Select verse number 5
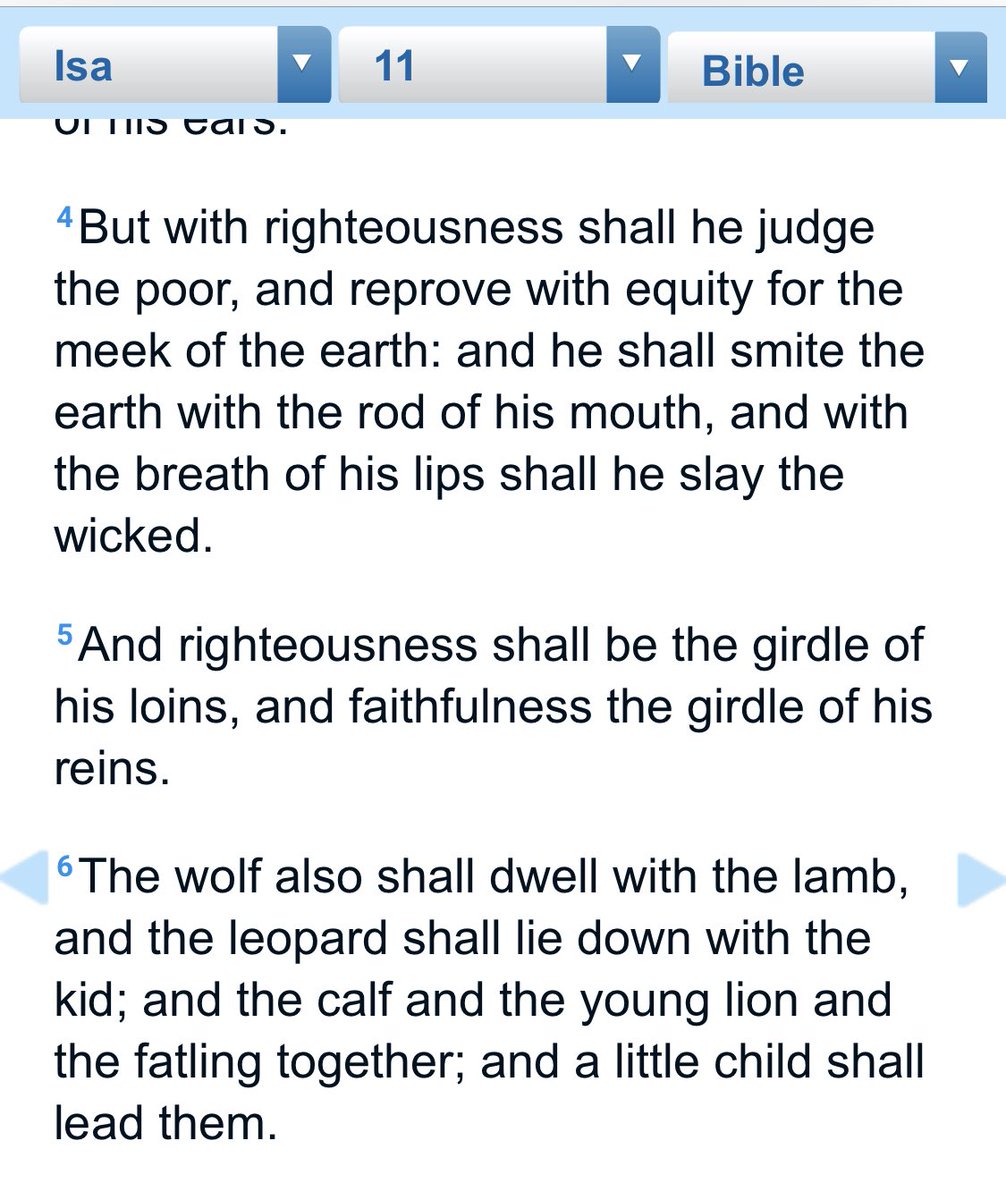Screen dimensions: 1006x1200 click(x=65, y=634)
